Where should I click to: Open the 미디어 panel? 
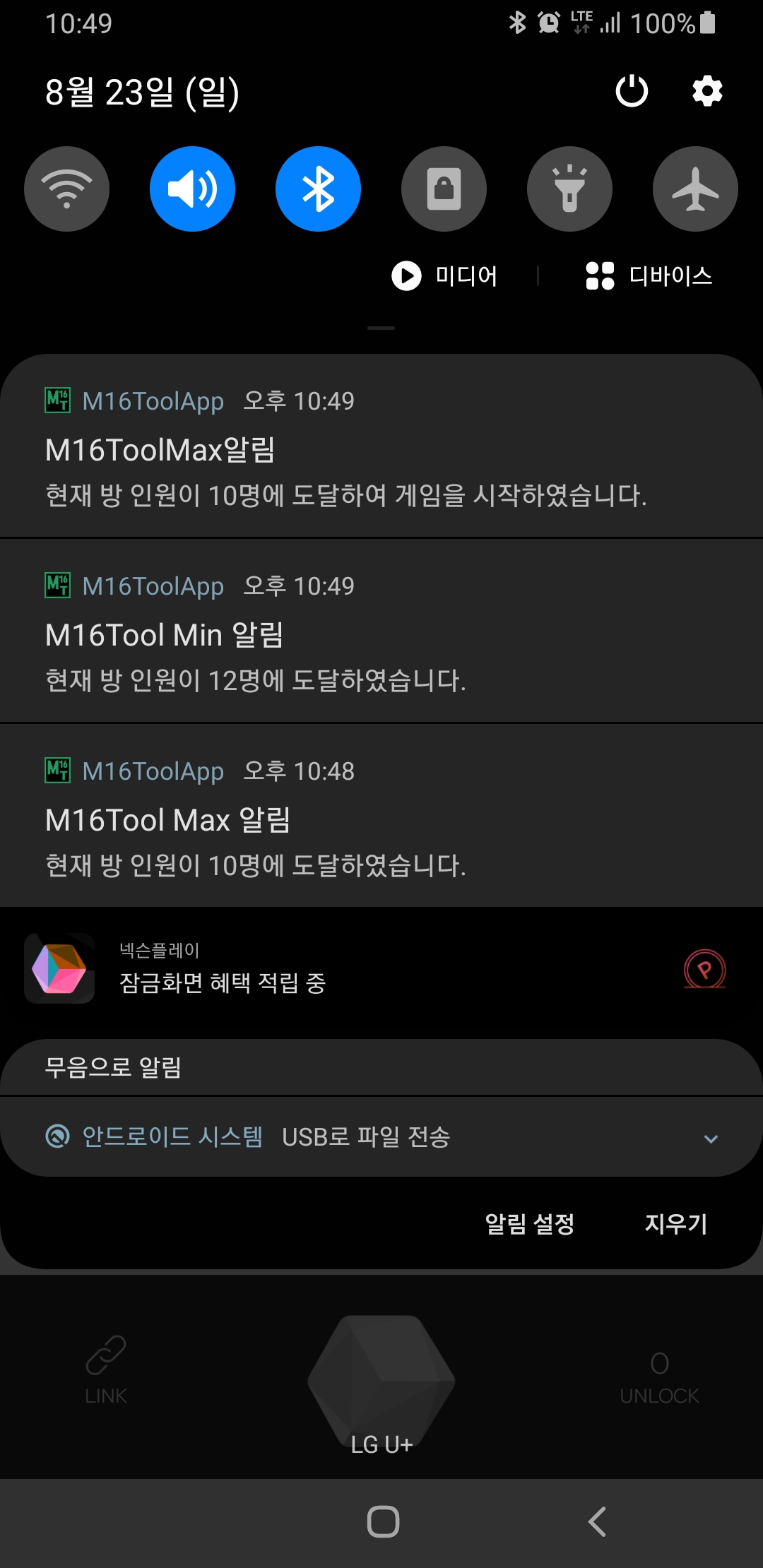(x=445, y=275)
